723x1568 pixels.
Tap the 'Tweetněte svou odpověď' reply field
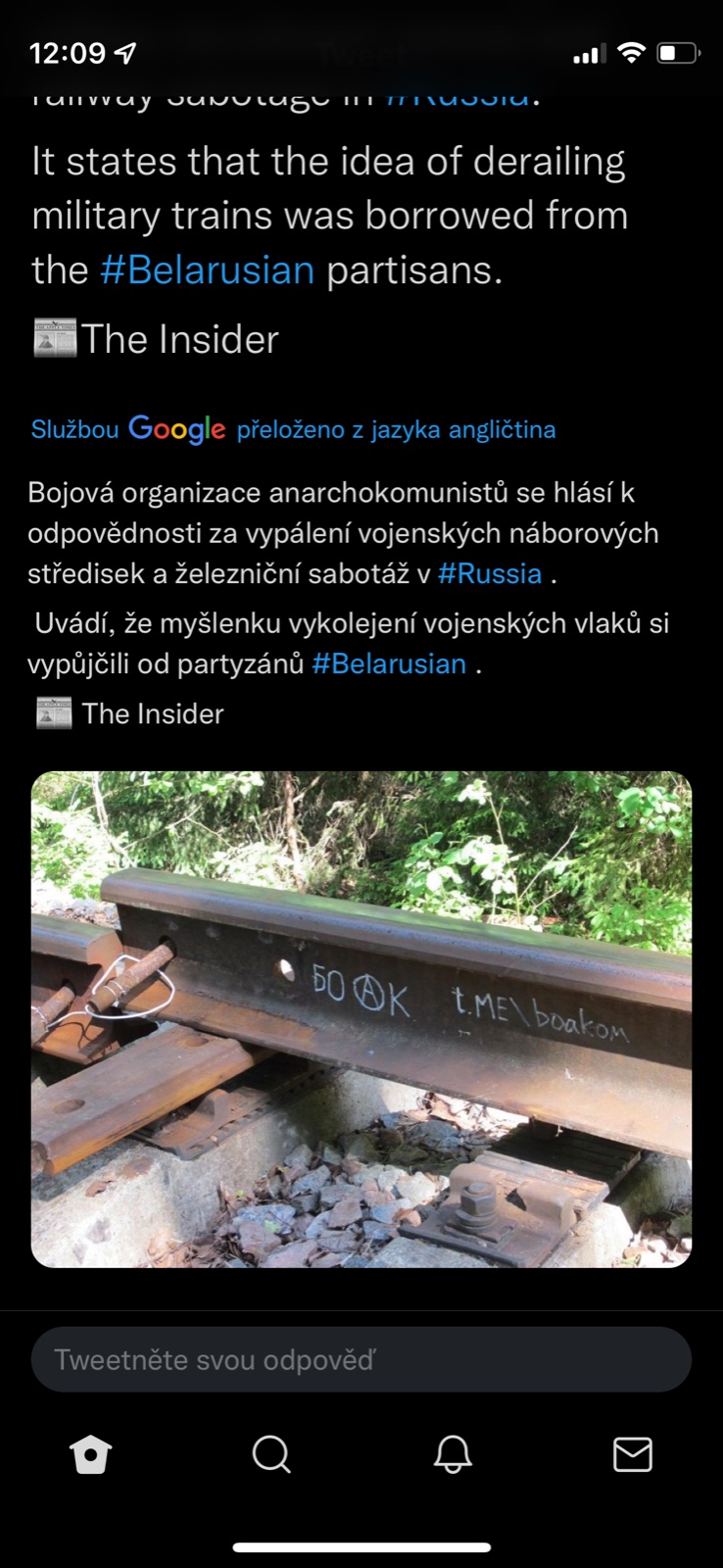[x=361, y=1359]
